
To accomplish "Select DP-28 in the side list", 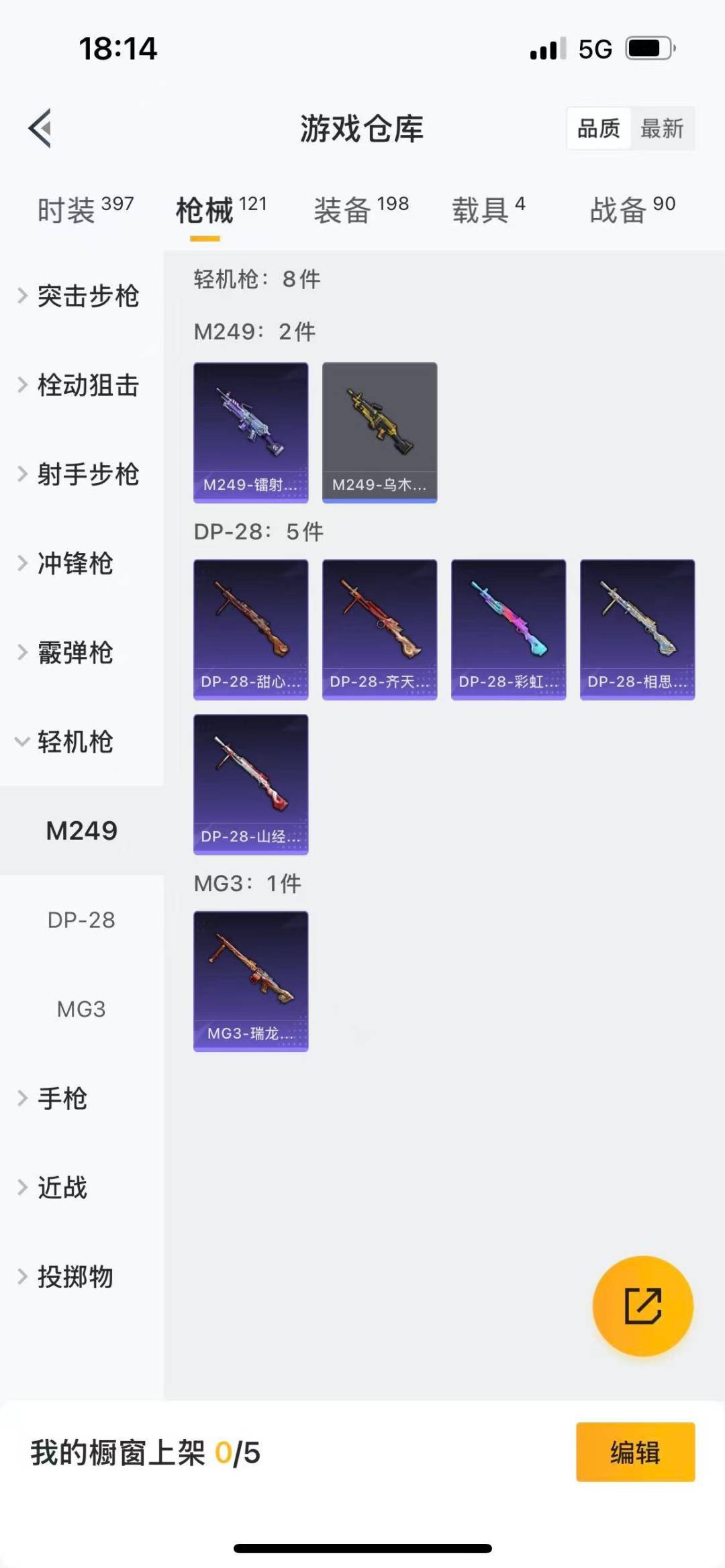I will 81,920.
